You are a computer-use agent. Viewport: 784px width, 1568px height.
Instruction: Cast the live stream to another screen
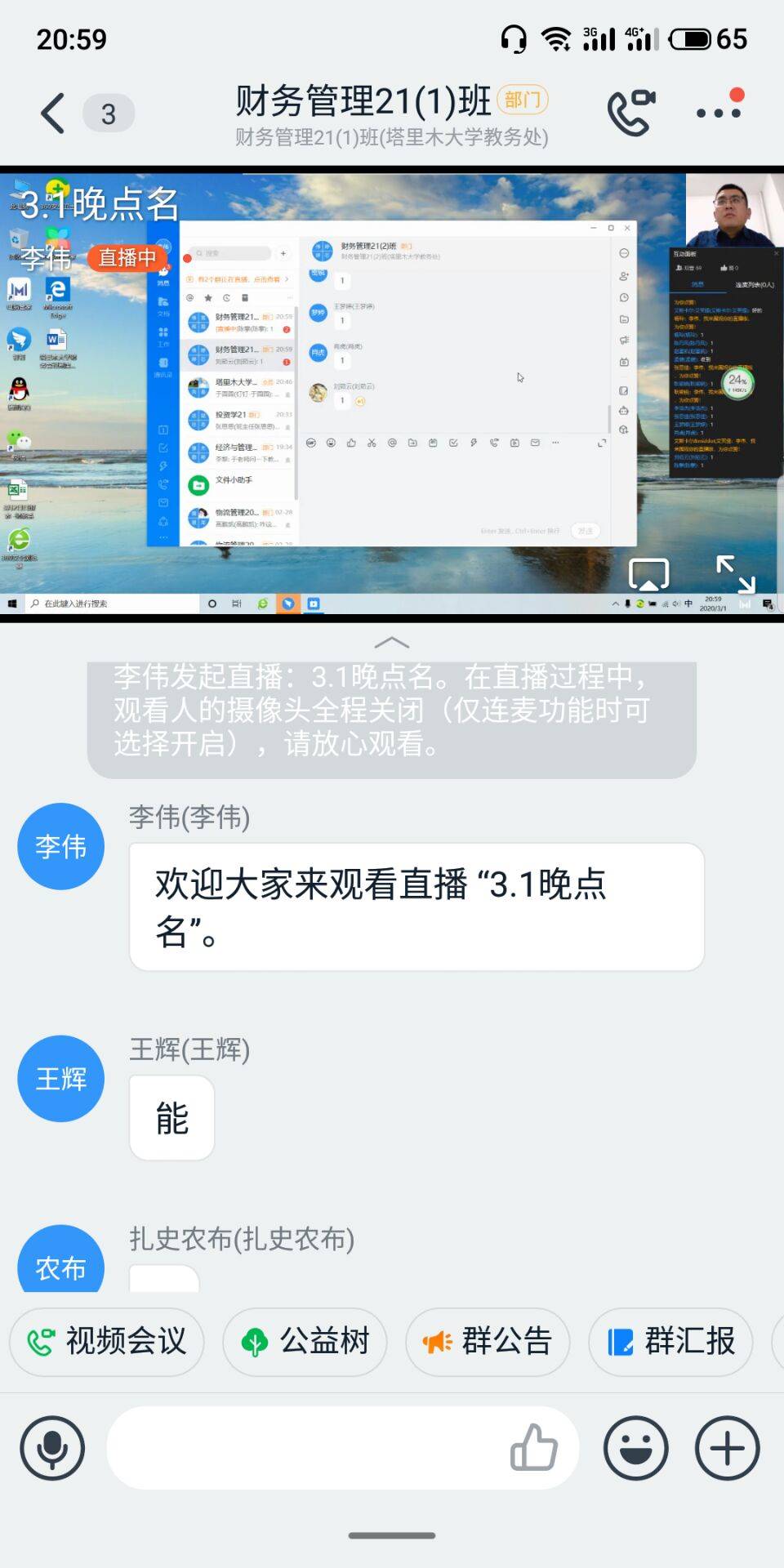648,574
